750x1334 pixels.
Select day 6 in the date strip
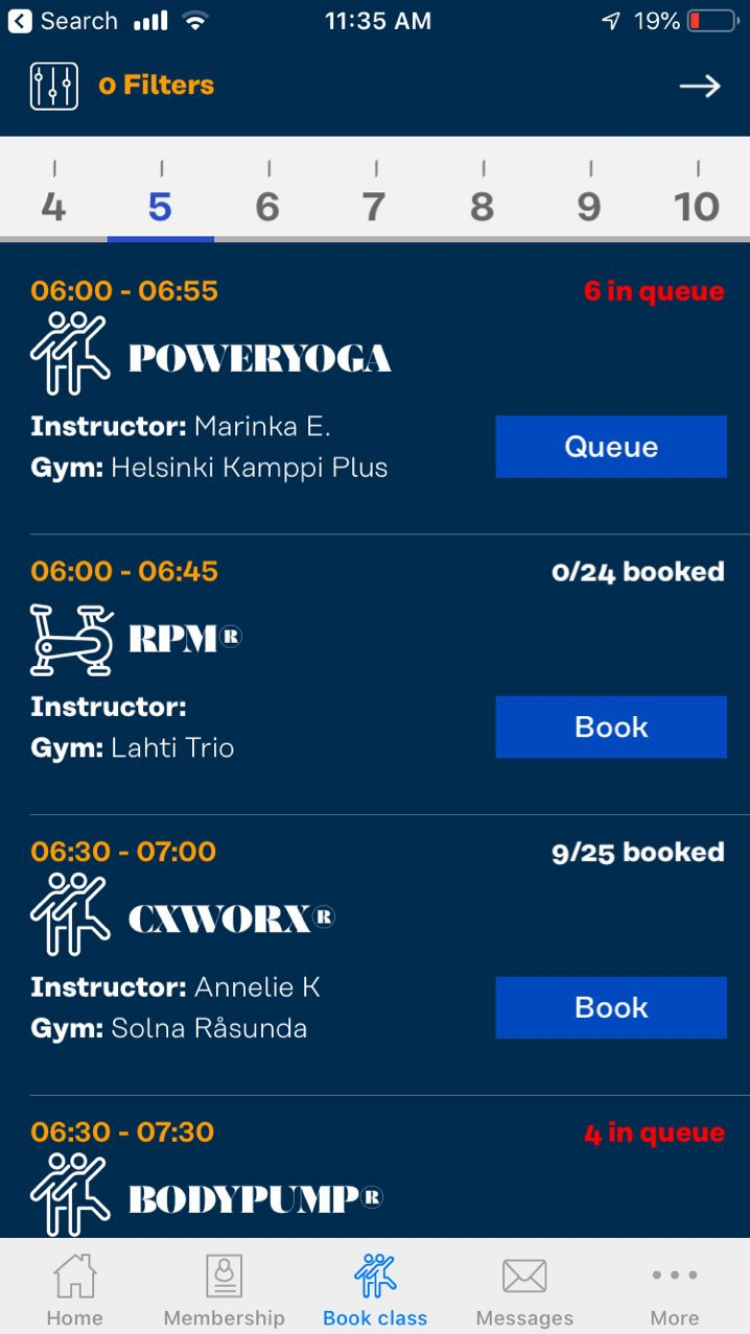267,206
